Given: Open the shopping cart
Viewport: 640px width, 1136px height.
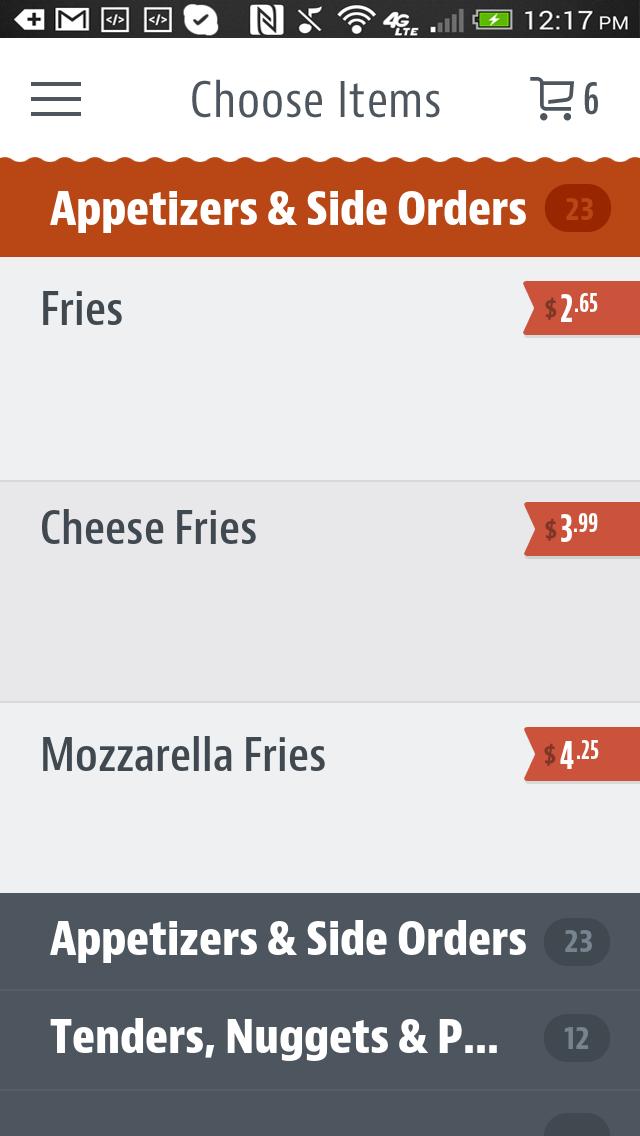Looking at the screenshot, I should [563, 99].
